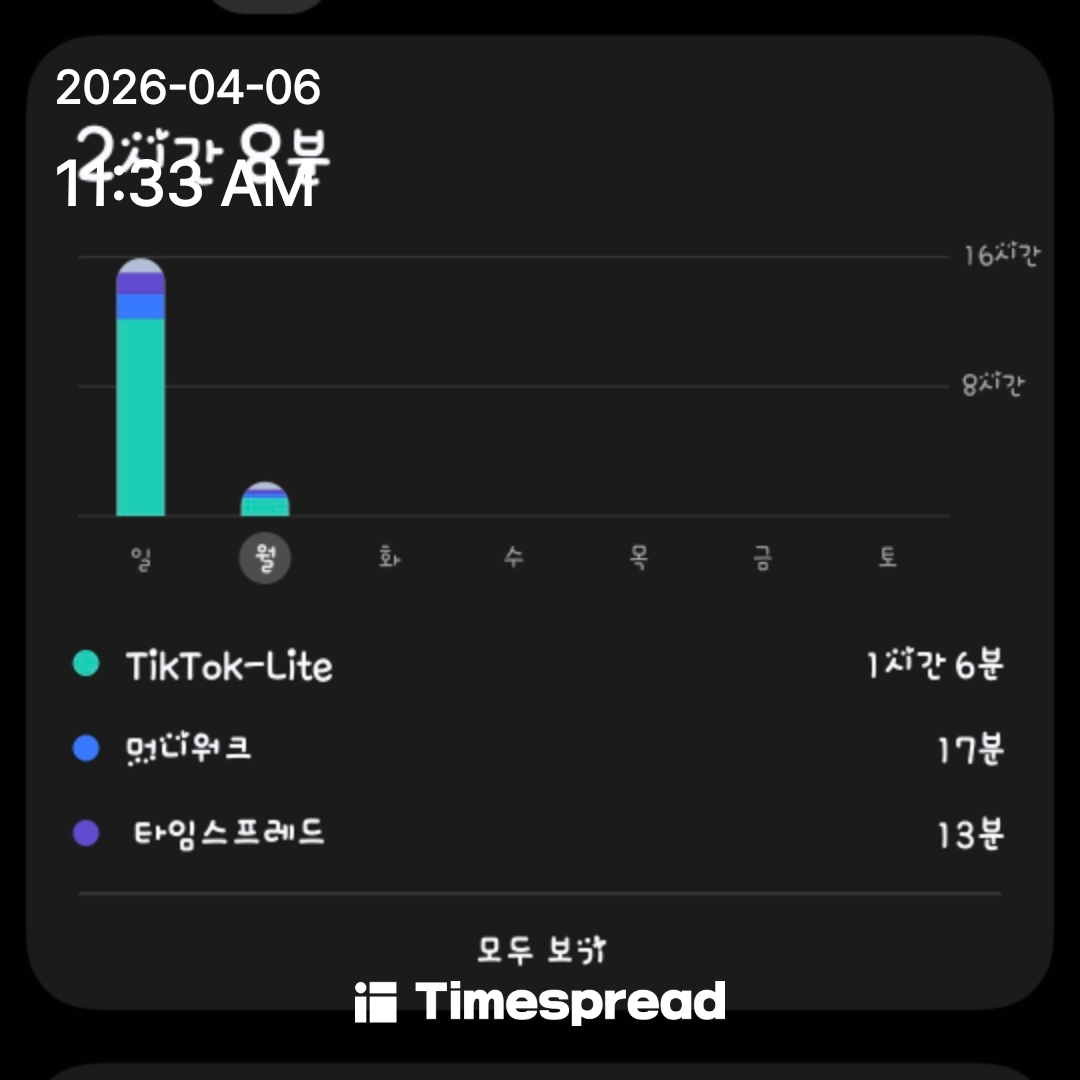
Task: Switch to Wednesday (수) usage
Action: point(513,558)
